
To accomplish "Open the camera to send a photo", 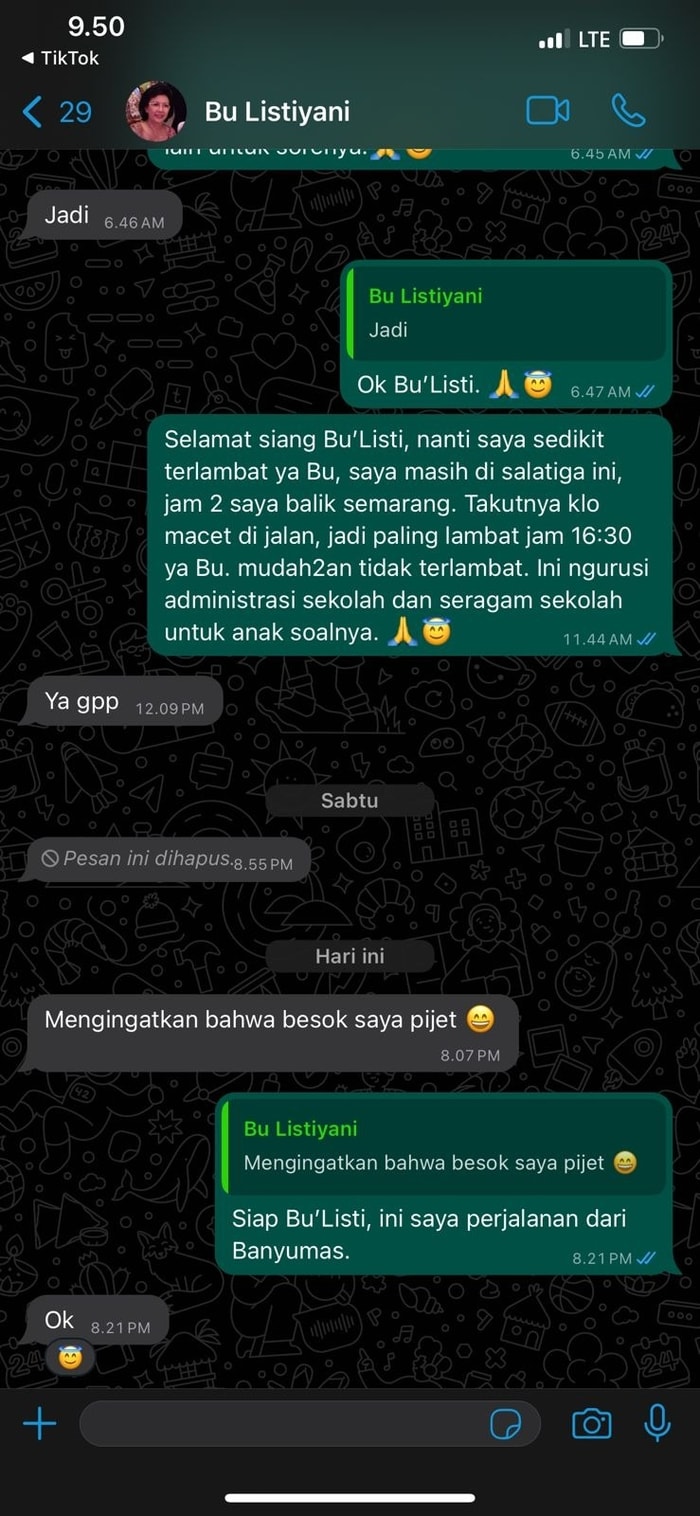I will [591, 1423].
